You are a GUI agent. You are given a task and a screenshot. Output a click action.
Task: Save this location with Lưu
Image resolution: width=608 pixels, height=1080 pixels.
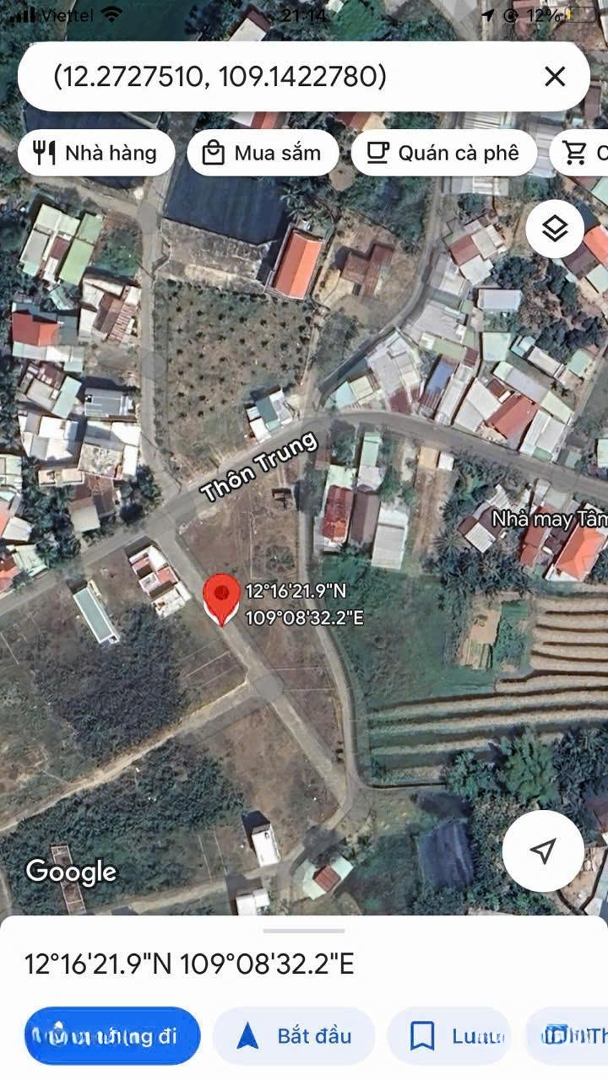[449, 1036]
